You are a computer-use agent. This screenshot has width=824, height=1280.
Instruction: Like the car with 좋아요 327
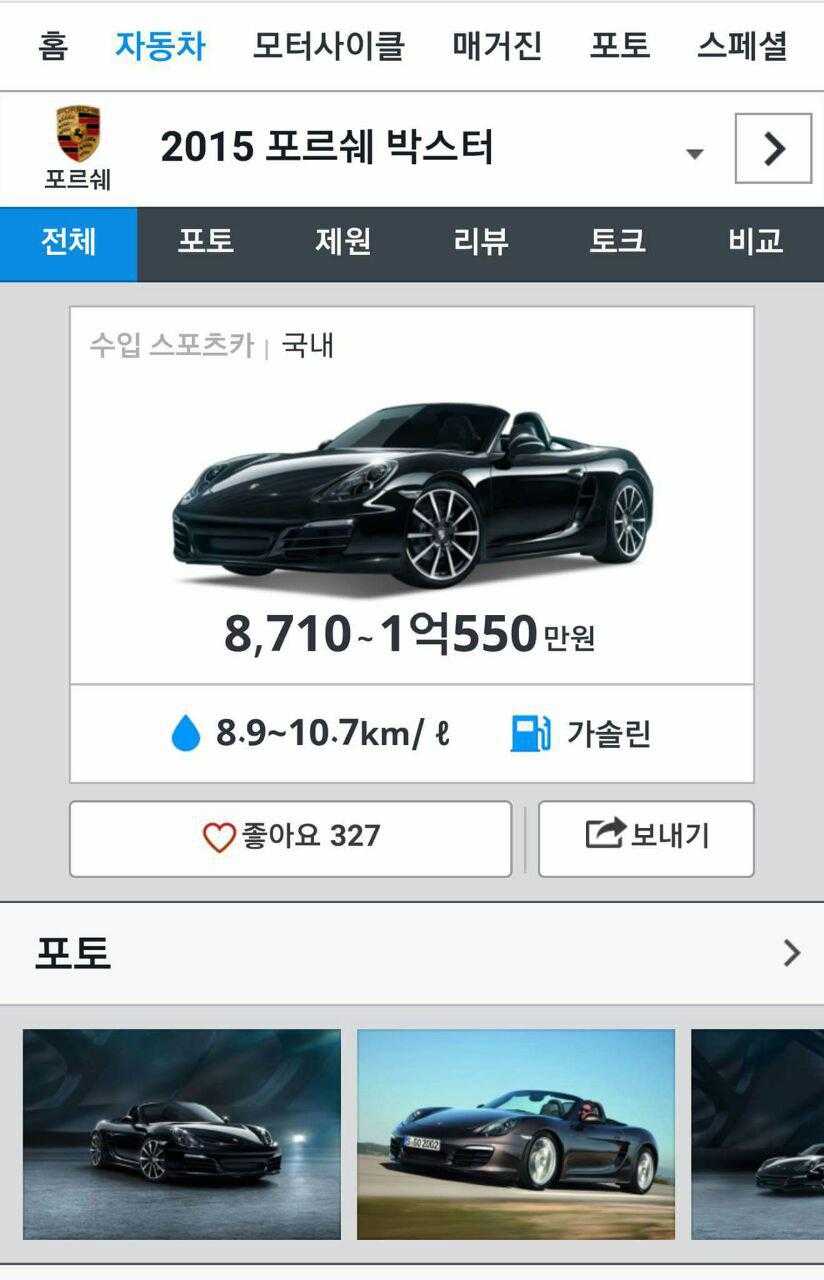(x=290, y=837)
